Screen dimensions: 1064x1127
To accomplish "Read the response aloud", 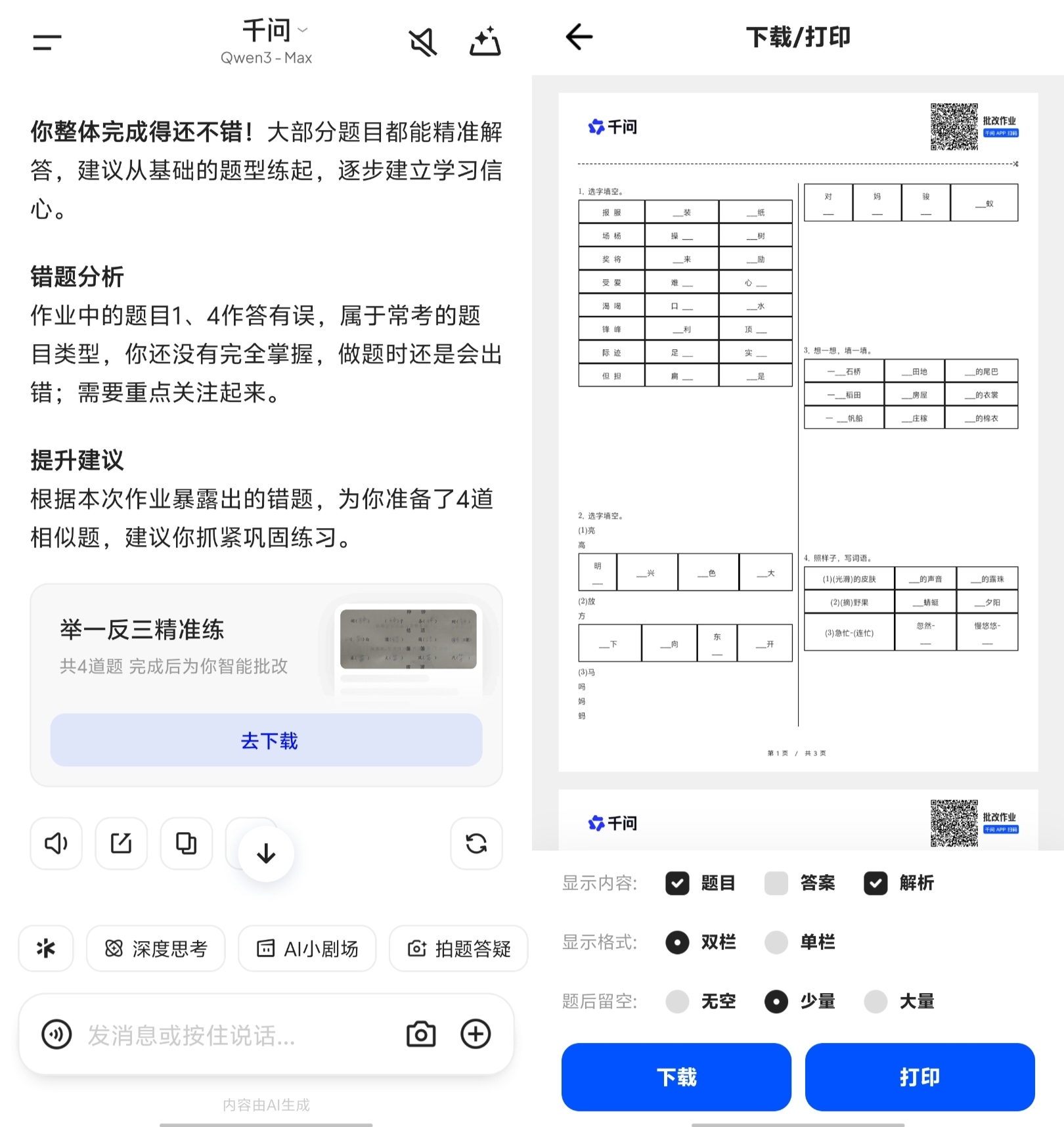I will tap(56, 843).
